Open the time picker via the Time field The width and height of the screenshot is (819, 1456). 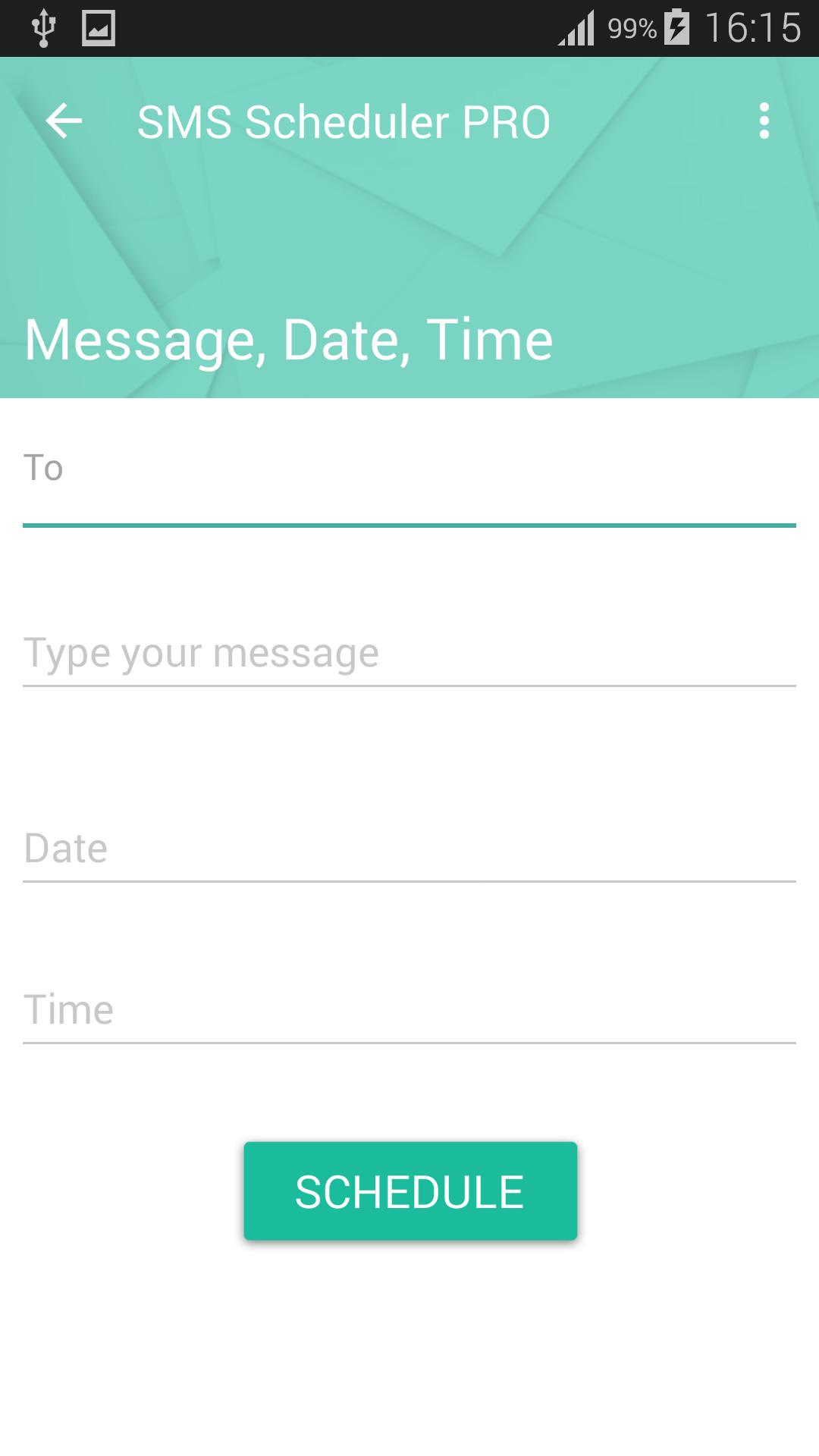(409, 1009)
